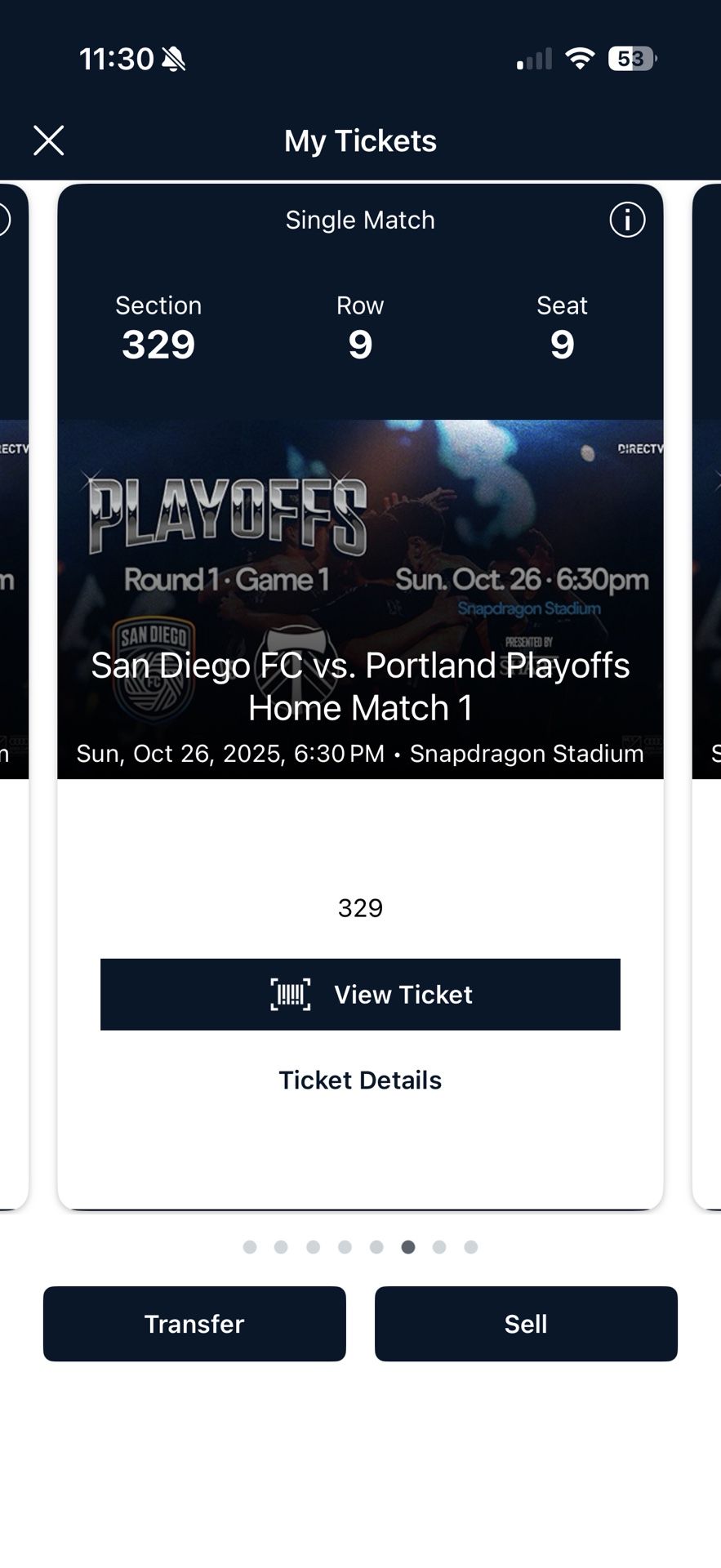
Task: Tap the My Tickets title
Action: pos(360,140)
